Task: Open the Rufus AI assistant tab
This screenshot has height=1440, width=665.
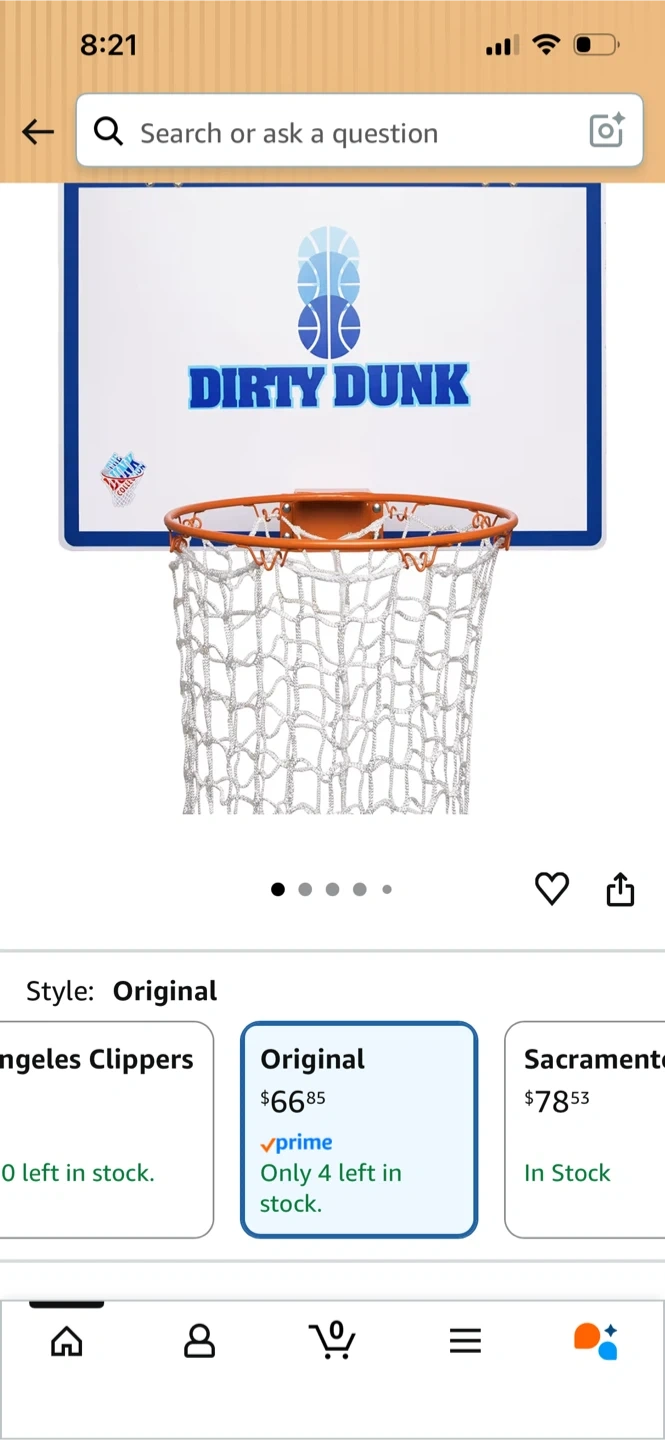Action: tap(596, 1341)
